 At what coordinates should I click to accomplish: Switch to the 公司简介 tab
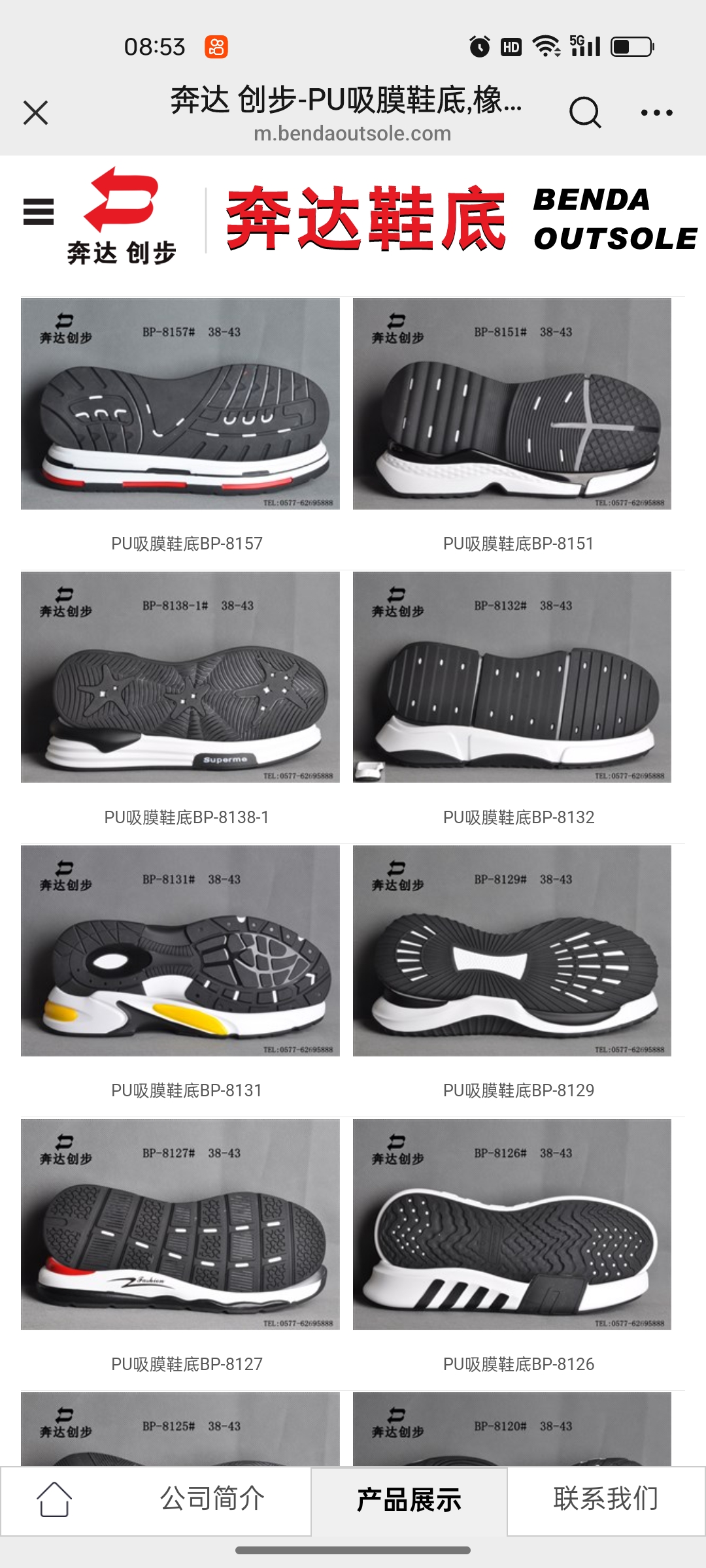(x=212, y=1499)
